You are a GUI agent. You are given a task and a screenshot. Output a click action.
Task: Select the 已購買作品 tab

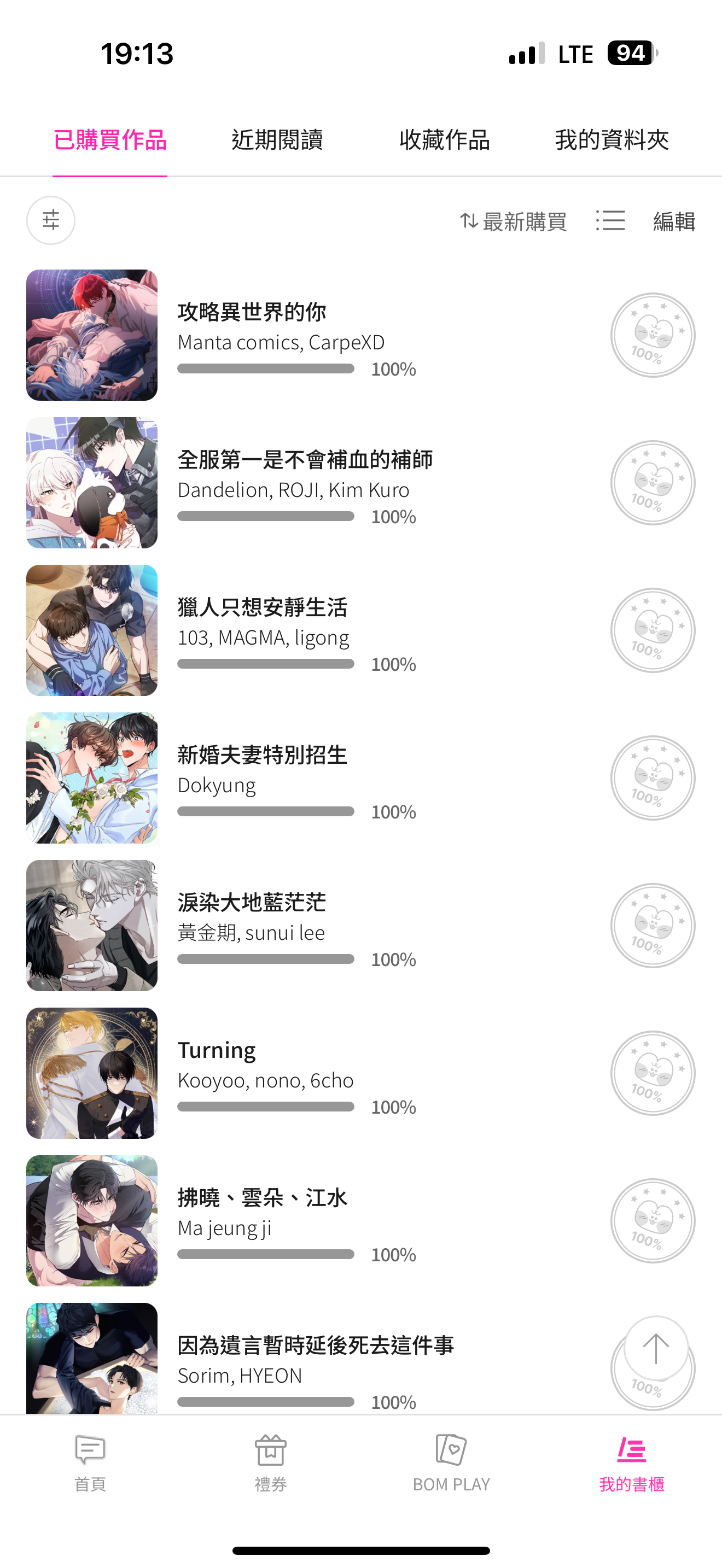tap(110, 140)
